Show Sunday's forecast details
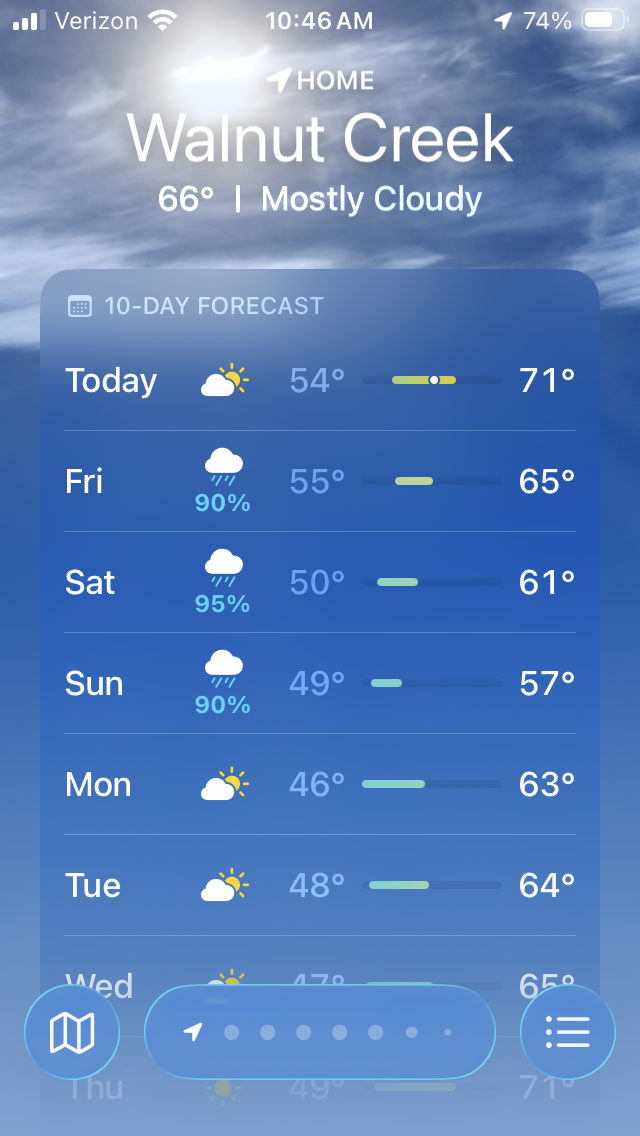The height and width of the screenshot is (1136, 640). point(320,684)
